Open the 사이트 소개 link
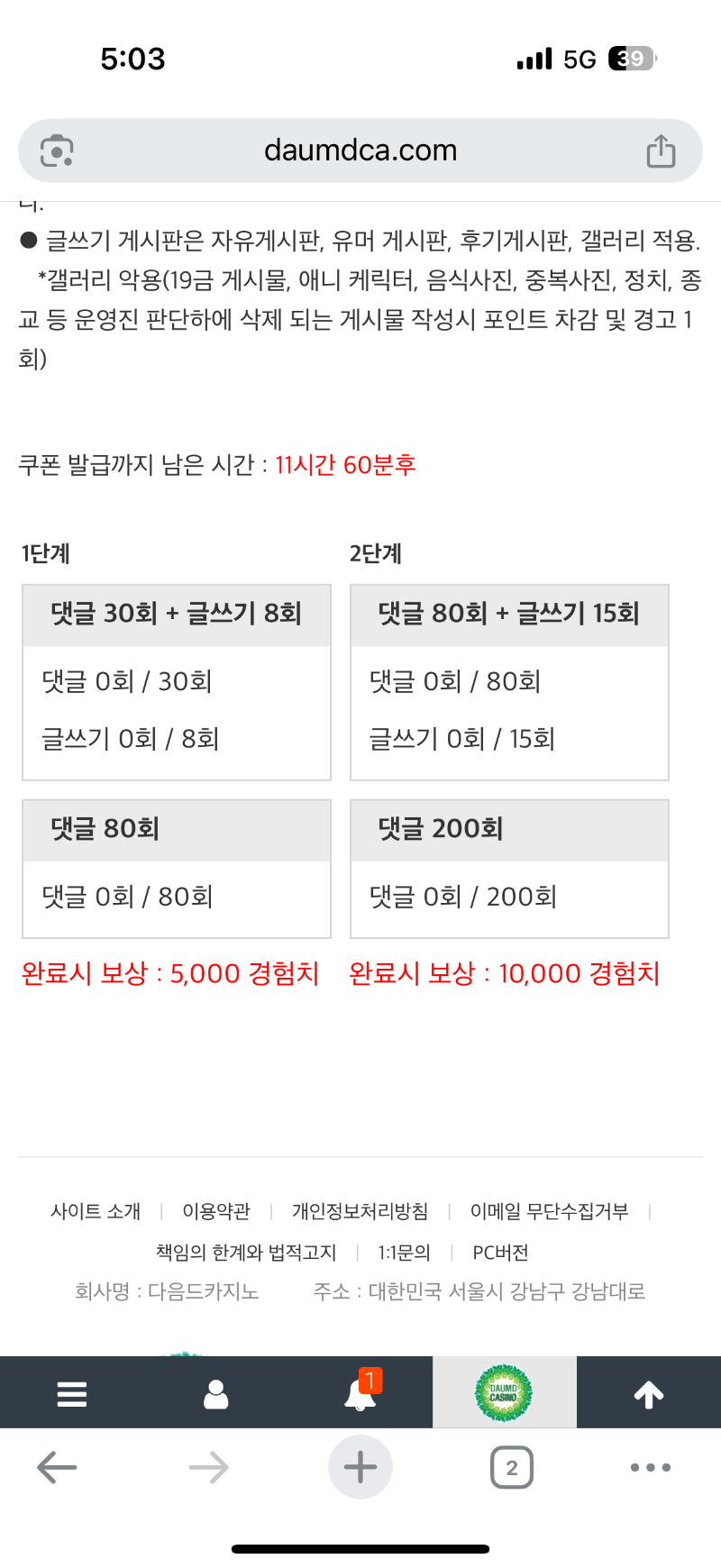Viewport: 721px width, 1568px height. coord(96,1211)
